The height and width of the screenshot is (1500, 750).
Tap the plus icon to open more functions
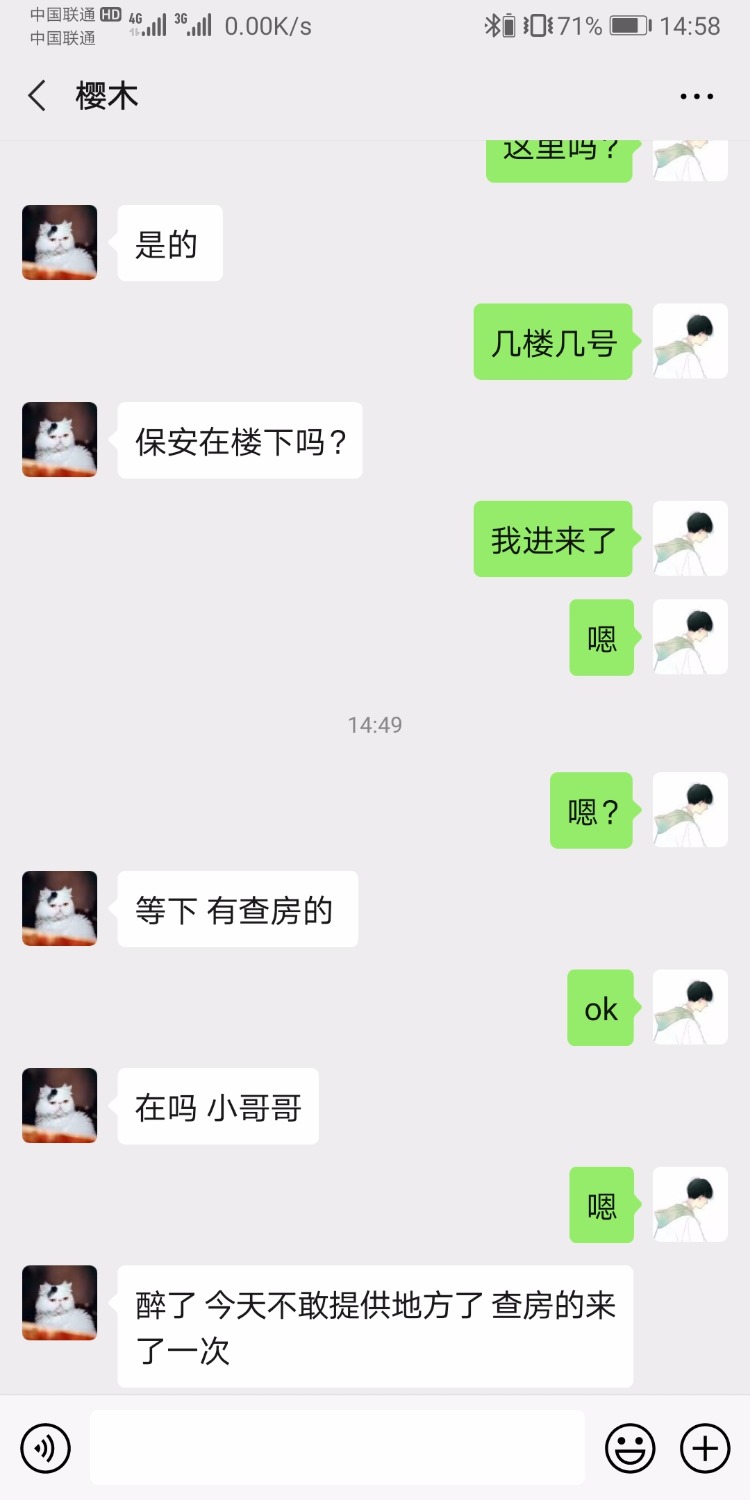(x=704, y=1447)
